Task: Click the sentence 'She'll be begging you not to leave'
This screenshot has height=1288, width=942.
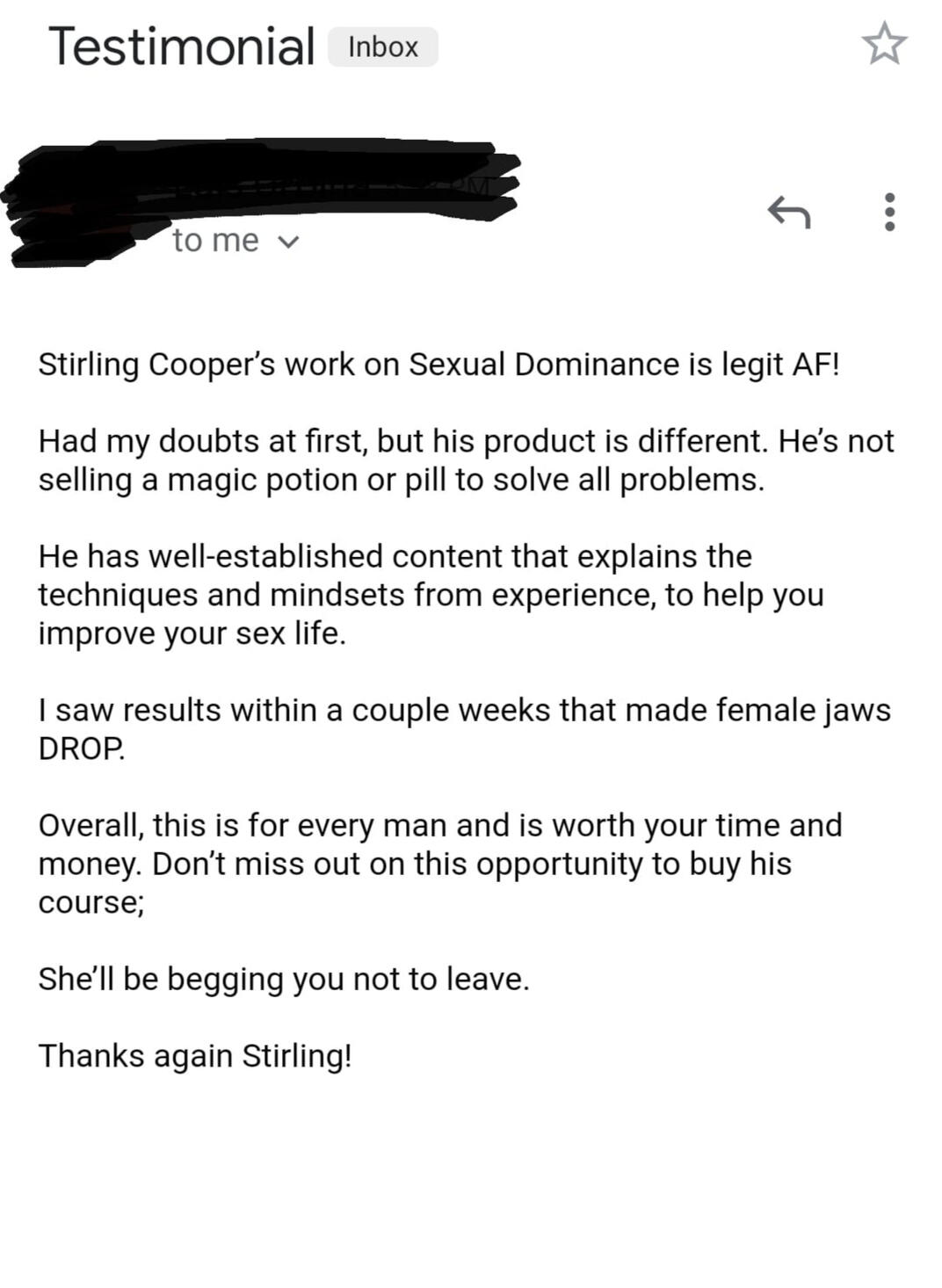Action: point(285,976)
